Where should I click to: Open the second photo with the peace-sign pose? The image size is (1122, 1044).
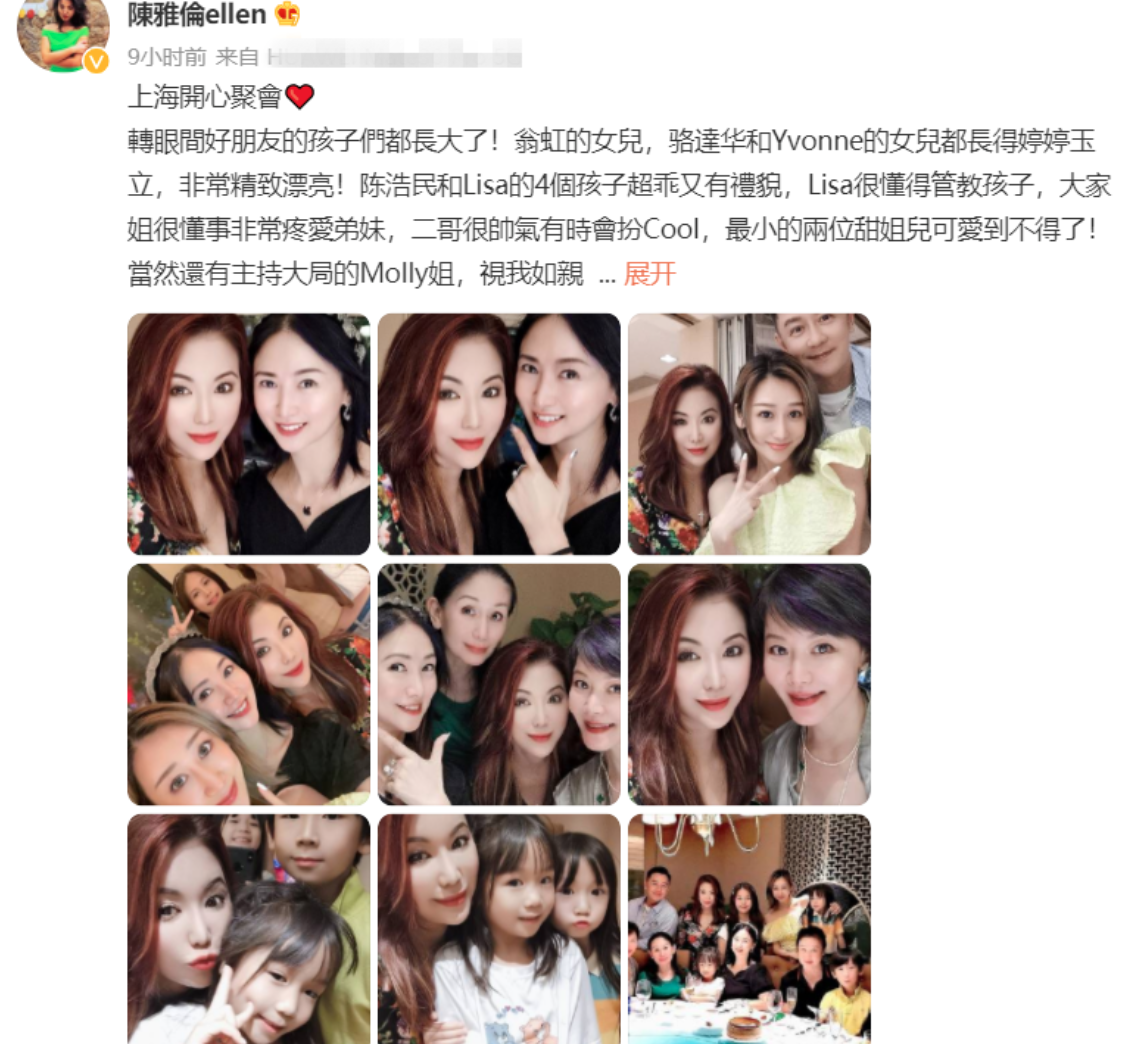coord(498,434)
